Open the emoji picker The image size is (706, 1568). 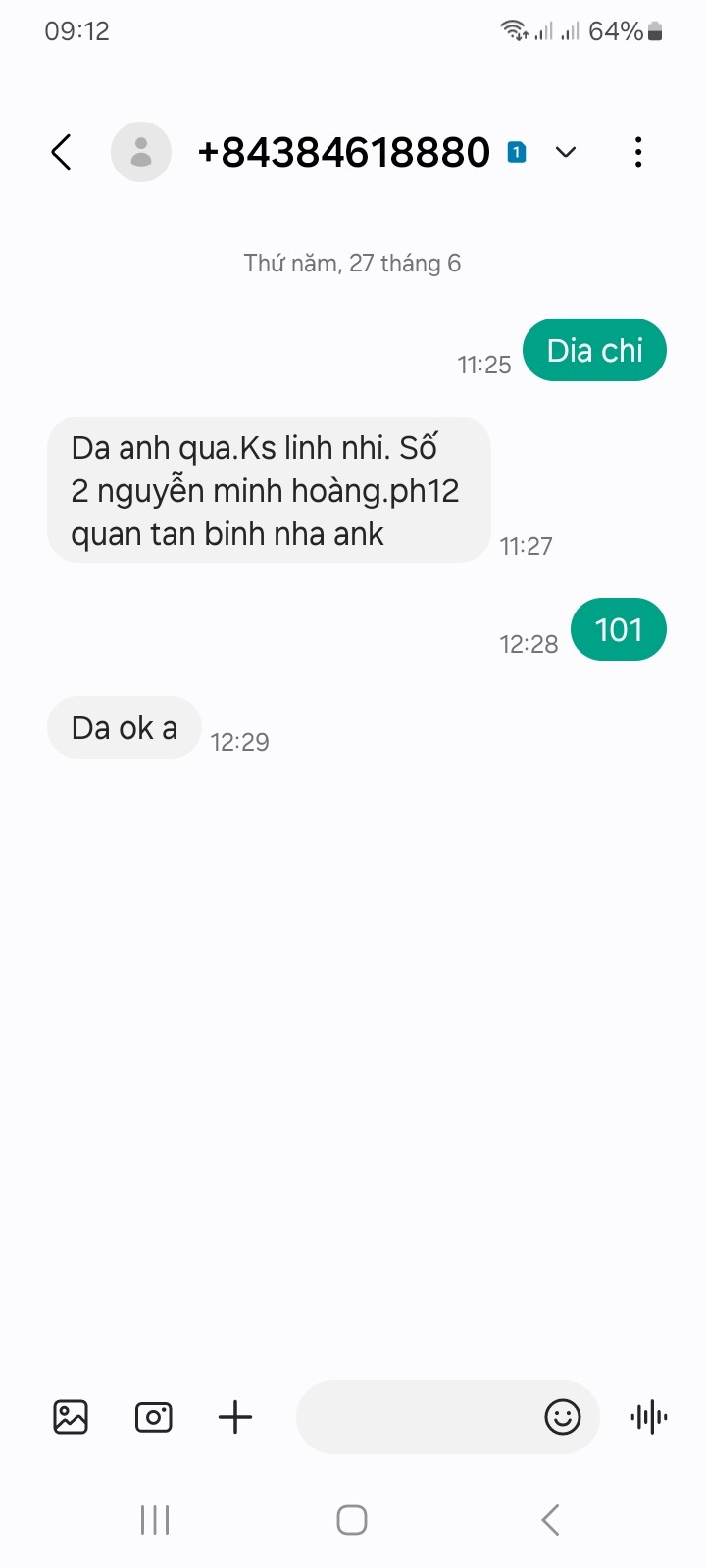[x=563, y=1417]
